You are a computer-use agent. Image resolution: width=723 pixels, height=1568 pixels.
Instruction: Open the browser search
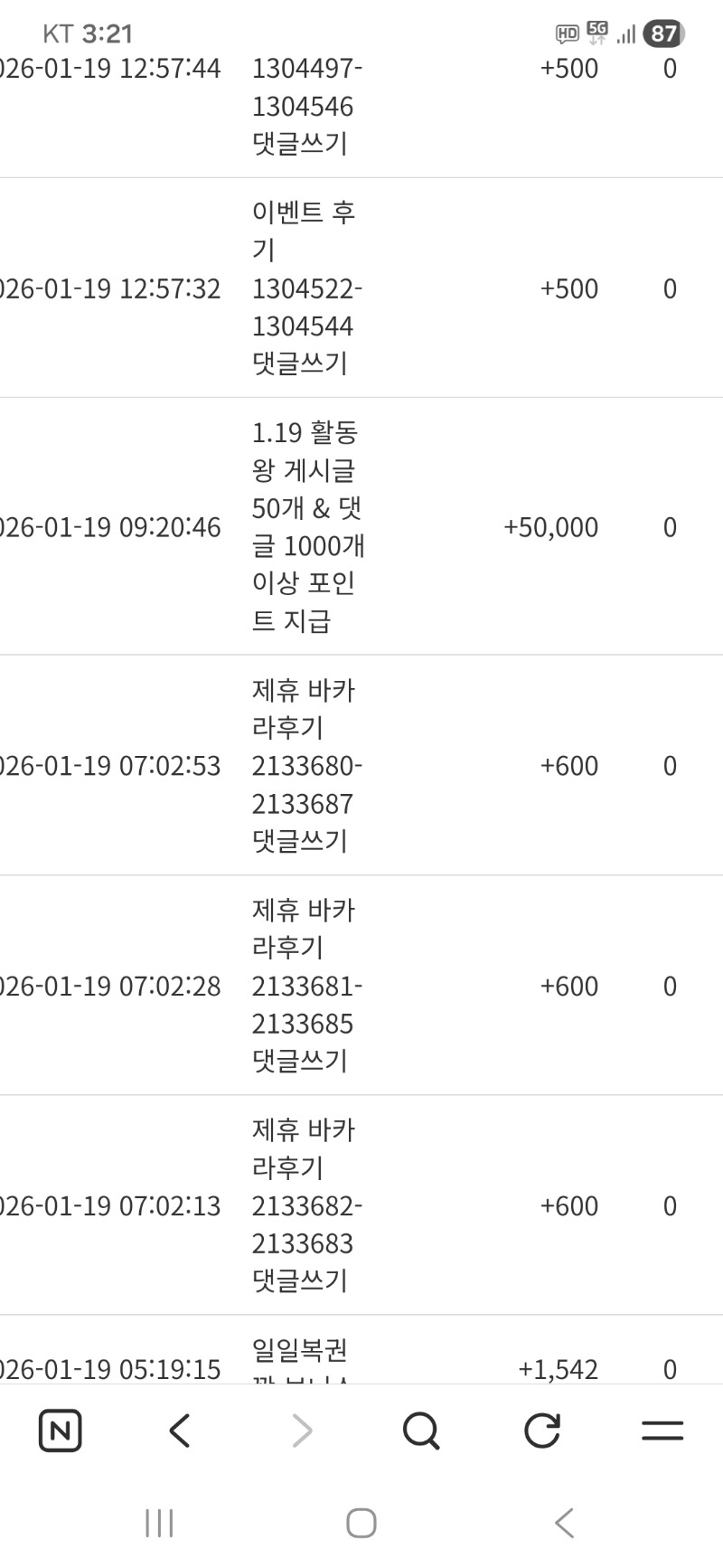(421, 1431)
